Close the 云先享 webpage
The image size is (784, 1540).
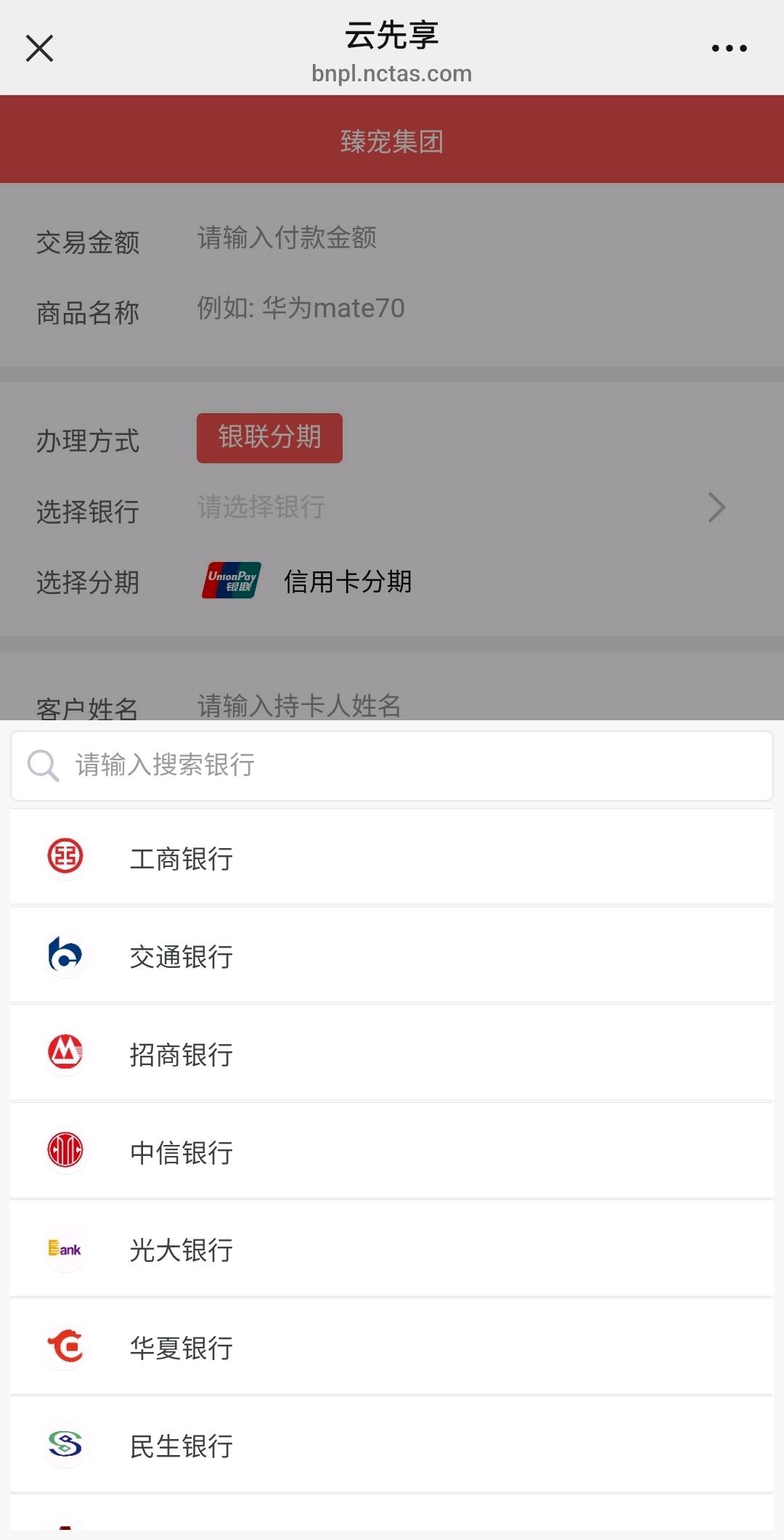[x=39, y=49]
